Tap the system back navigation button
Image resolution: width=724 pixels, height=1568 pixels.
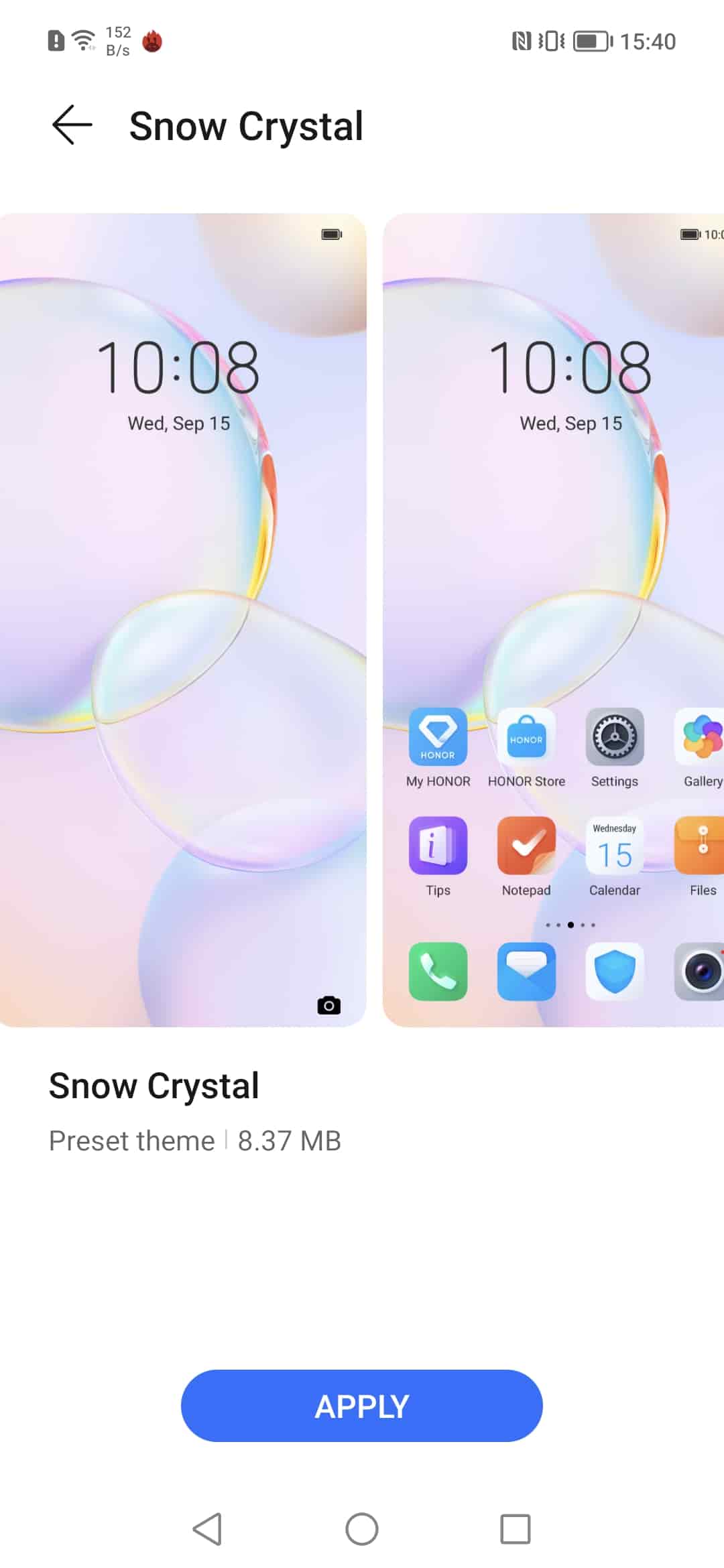(207, 1529)
